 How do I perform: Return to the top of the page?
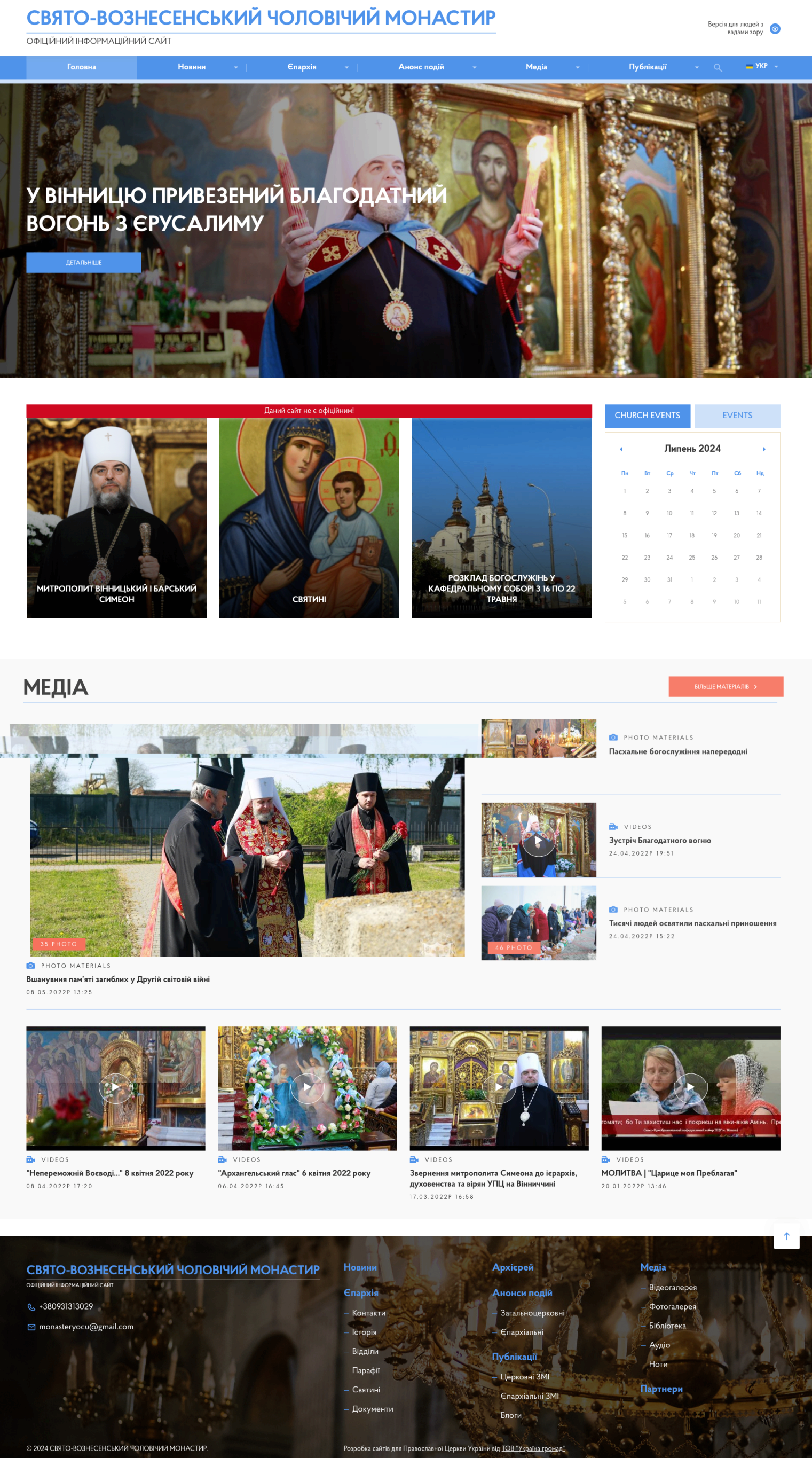tap(786, 1236)
